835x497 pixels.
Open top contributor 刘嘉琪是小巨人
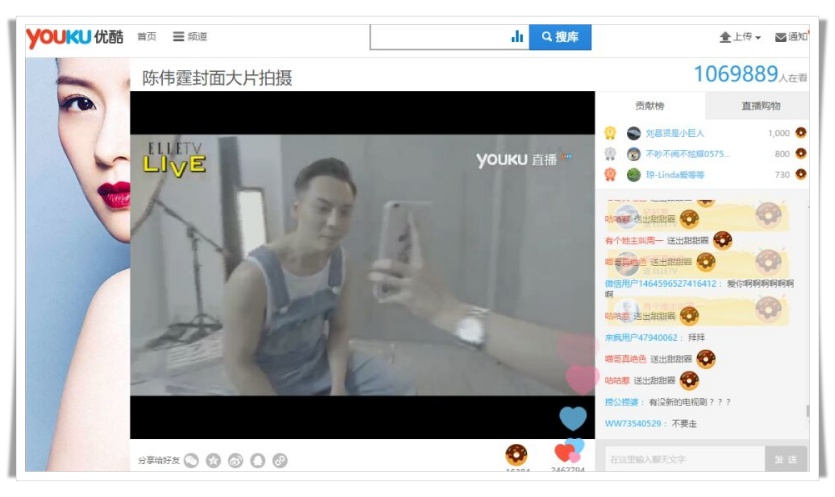point(674,133)
